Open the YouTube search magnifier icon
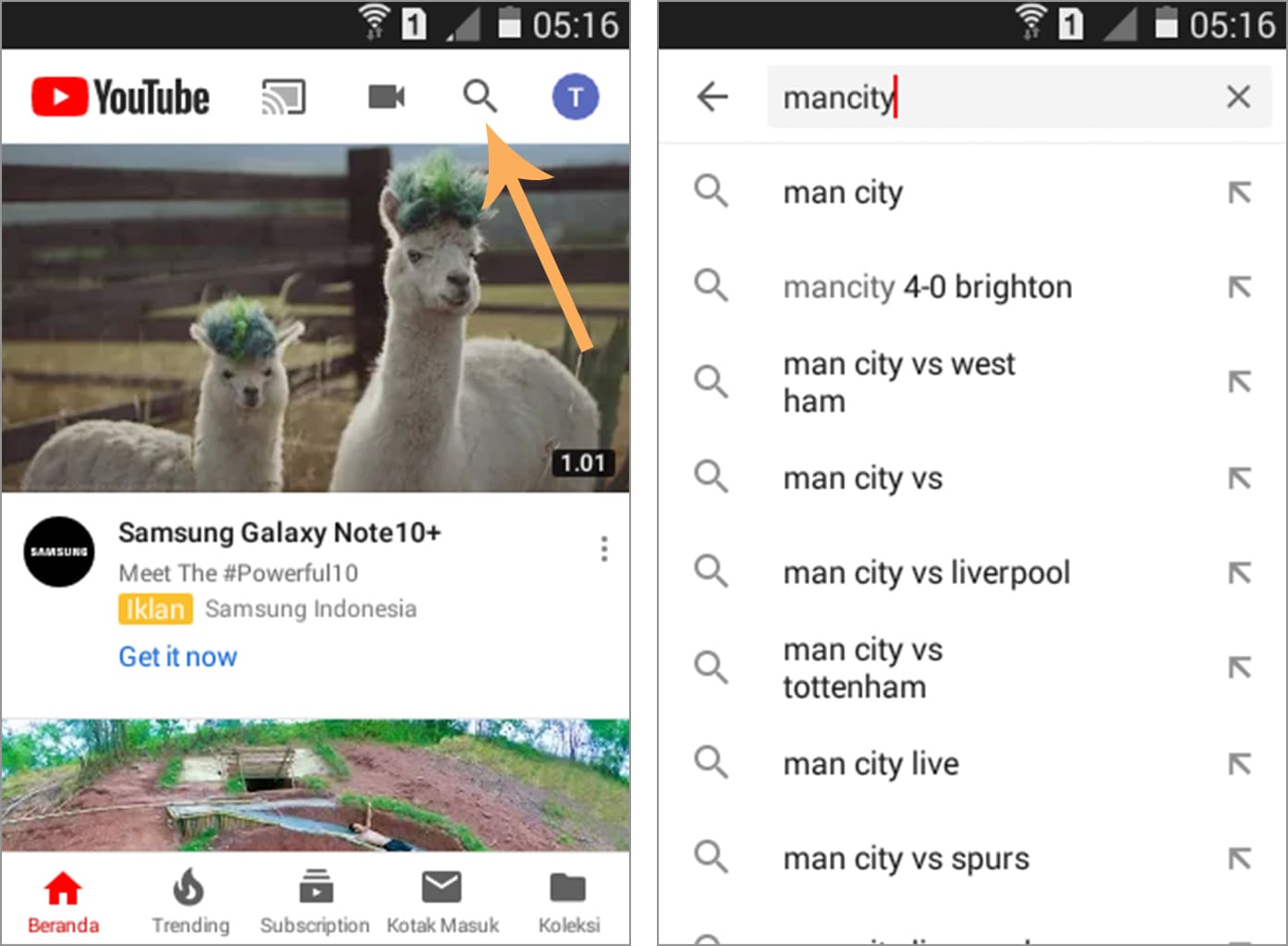 pos(480,95)
